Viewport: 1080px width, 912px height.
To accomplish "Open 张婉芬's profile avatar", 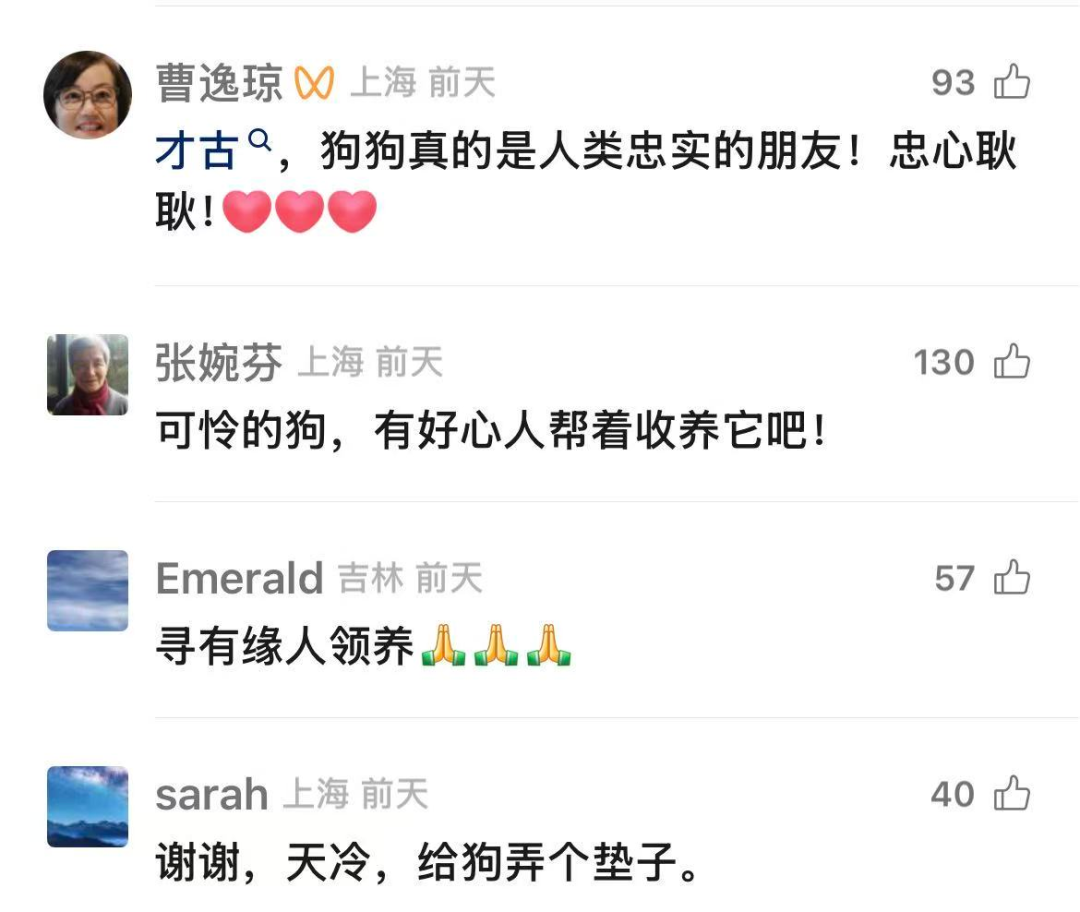I will [x=88, y=374].
